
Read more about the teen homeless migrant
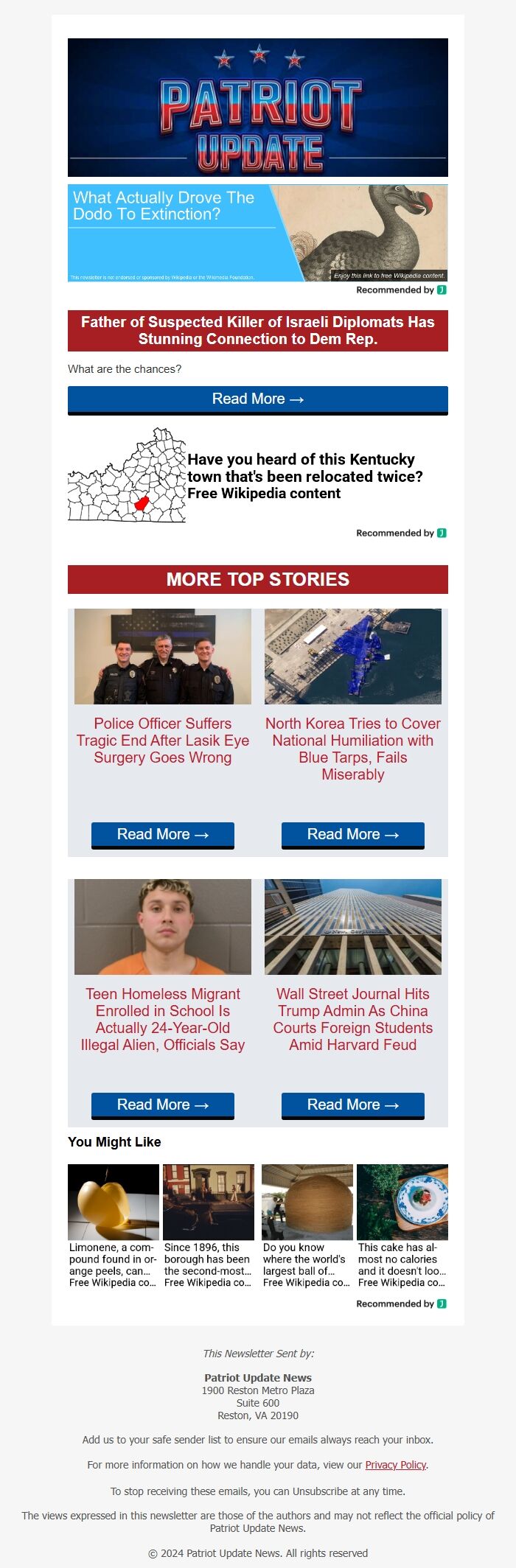pyautogui.click(x=162, y=1105)
